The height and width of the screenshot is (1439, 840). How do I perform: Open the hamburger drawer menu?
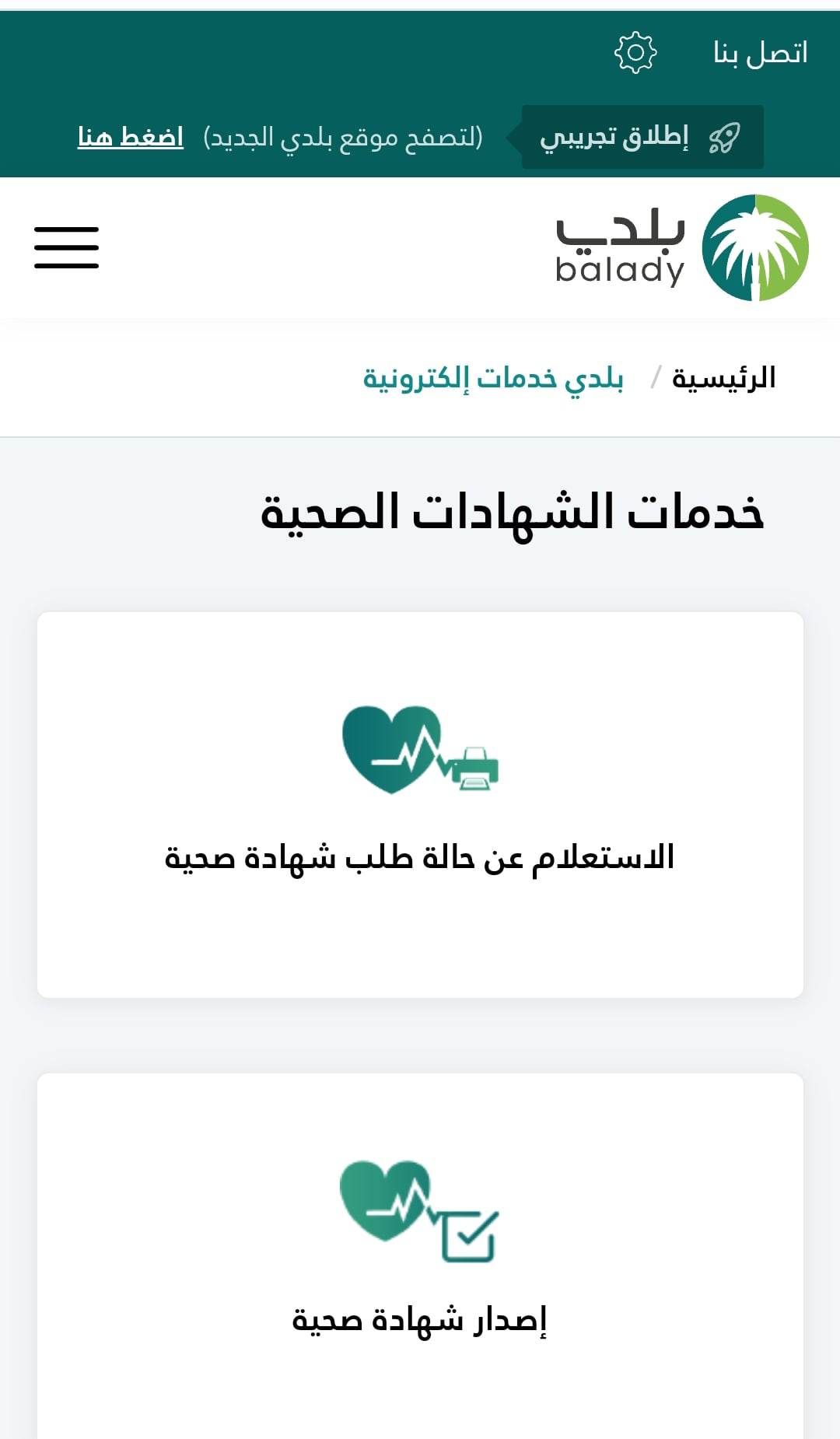[x=67, y=247]
